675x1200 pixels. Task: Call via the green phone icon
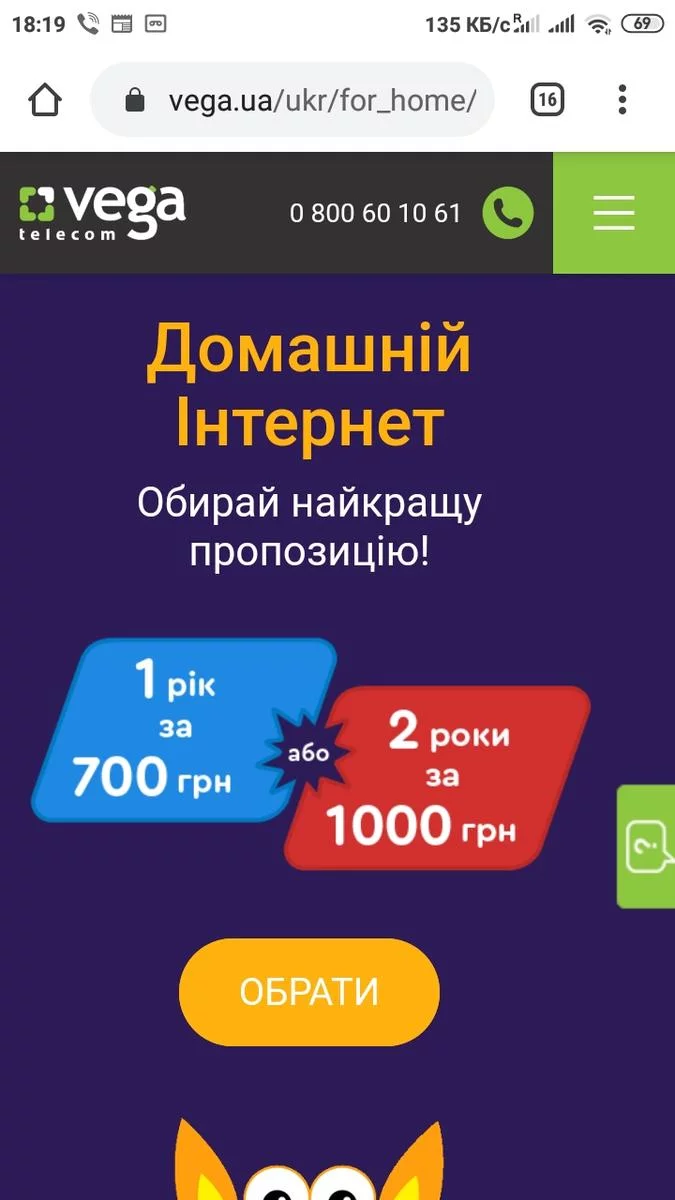tap(508, 213)
